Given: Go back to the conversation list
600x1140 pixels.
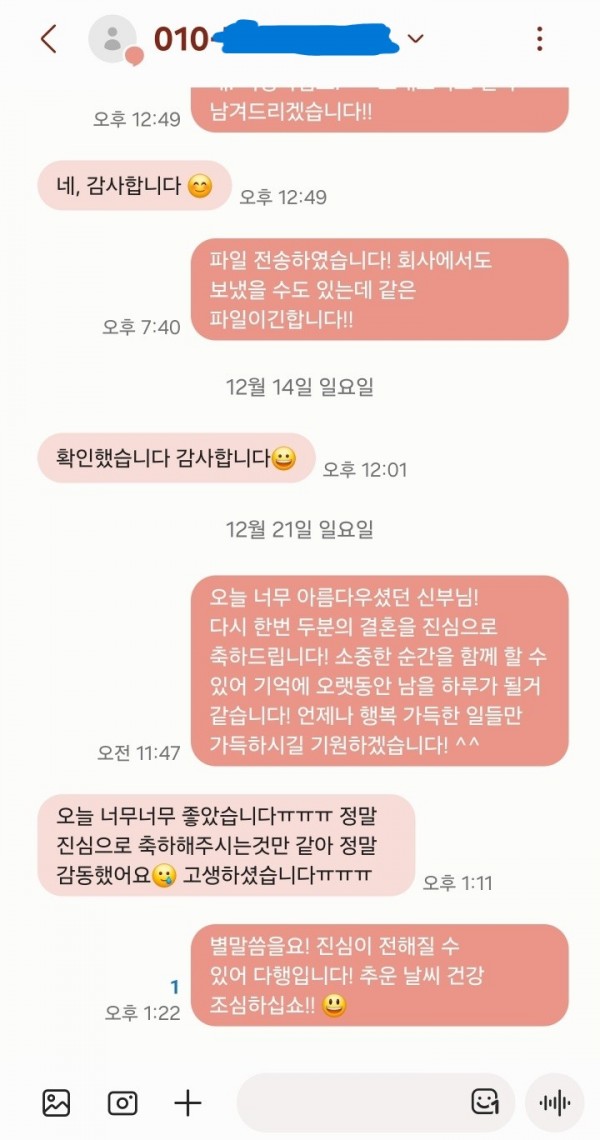Looking at the screenshot, I should click(x=48, y=39).
